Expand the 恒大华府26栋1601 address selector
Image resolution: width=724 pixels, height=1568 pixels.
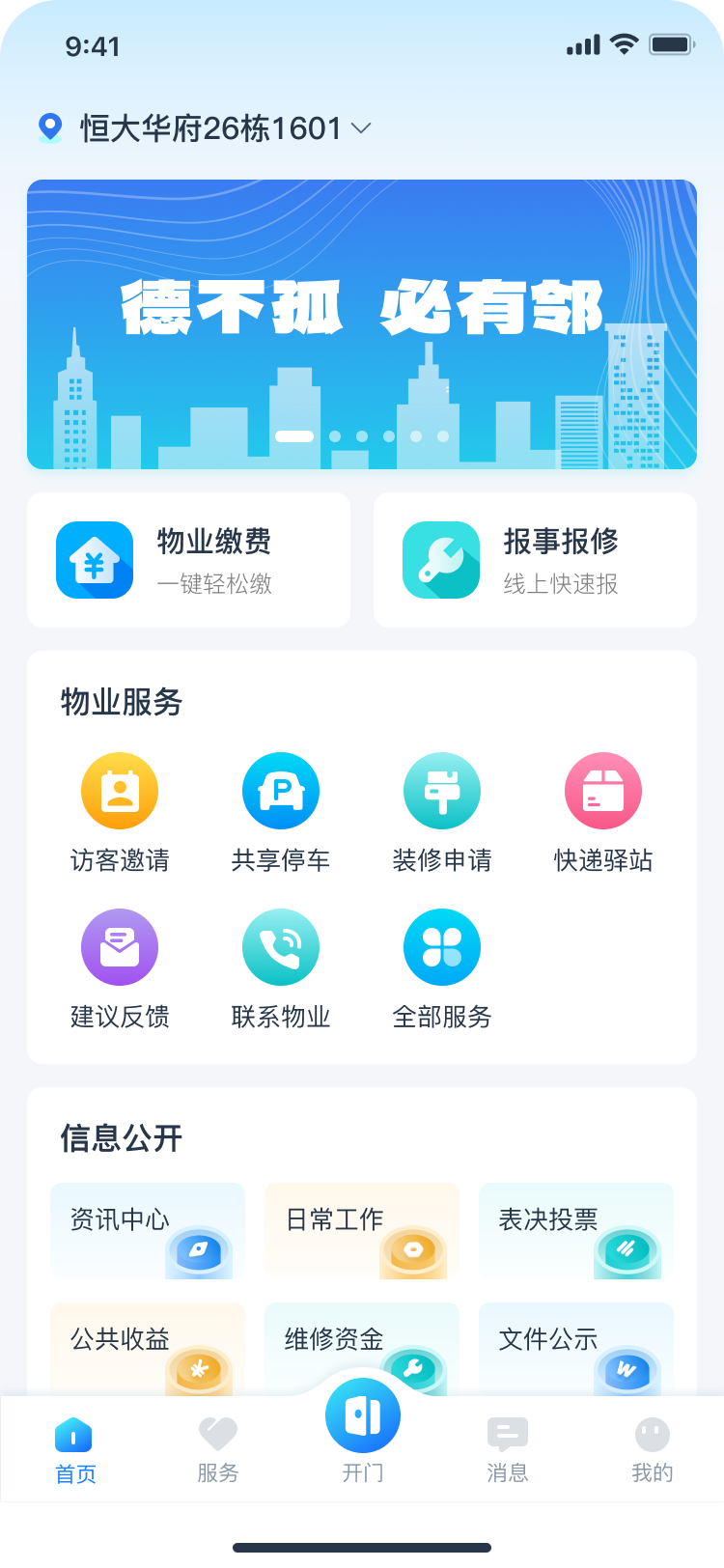[x=214, y=126]
